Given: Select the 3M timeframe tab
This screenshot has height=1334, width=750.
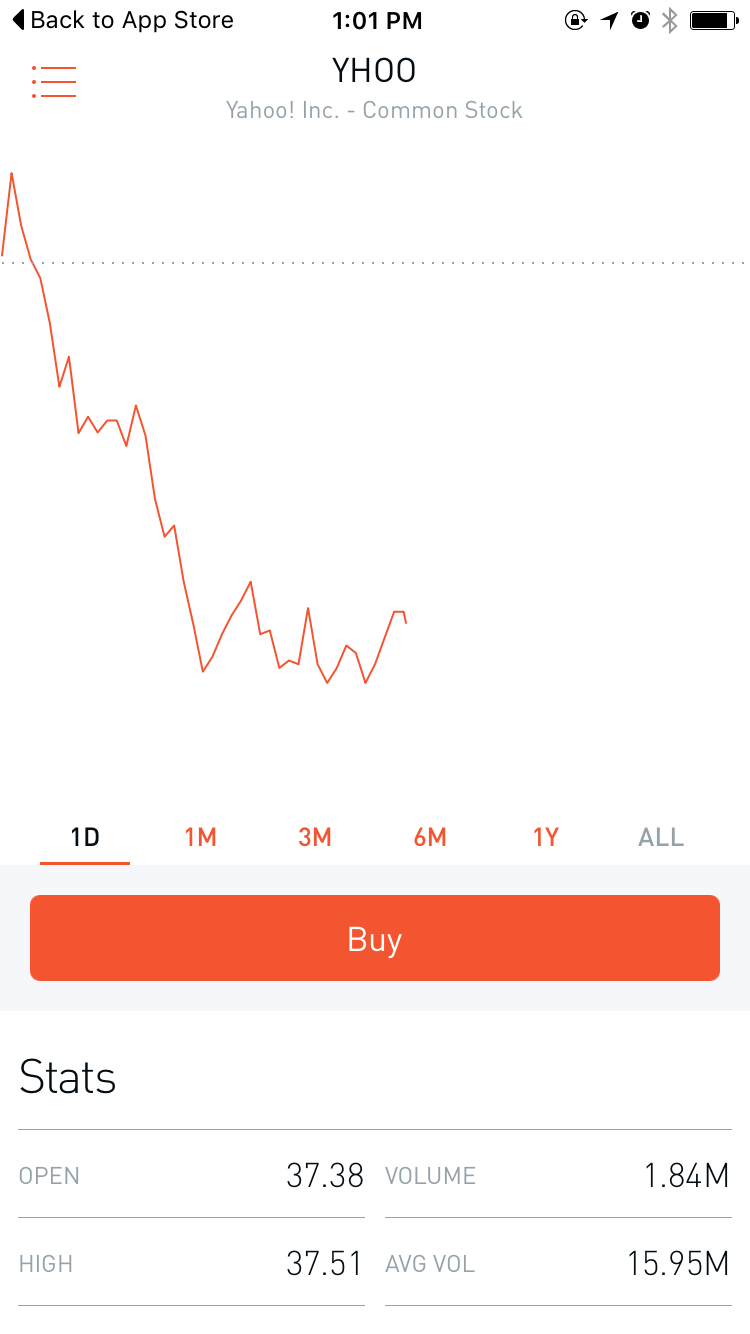Looking at the screenshot, I should (315, 837).
